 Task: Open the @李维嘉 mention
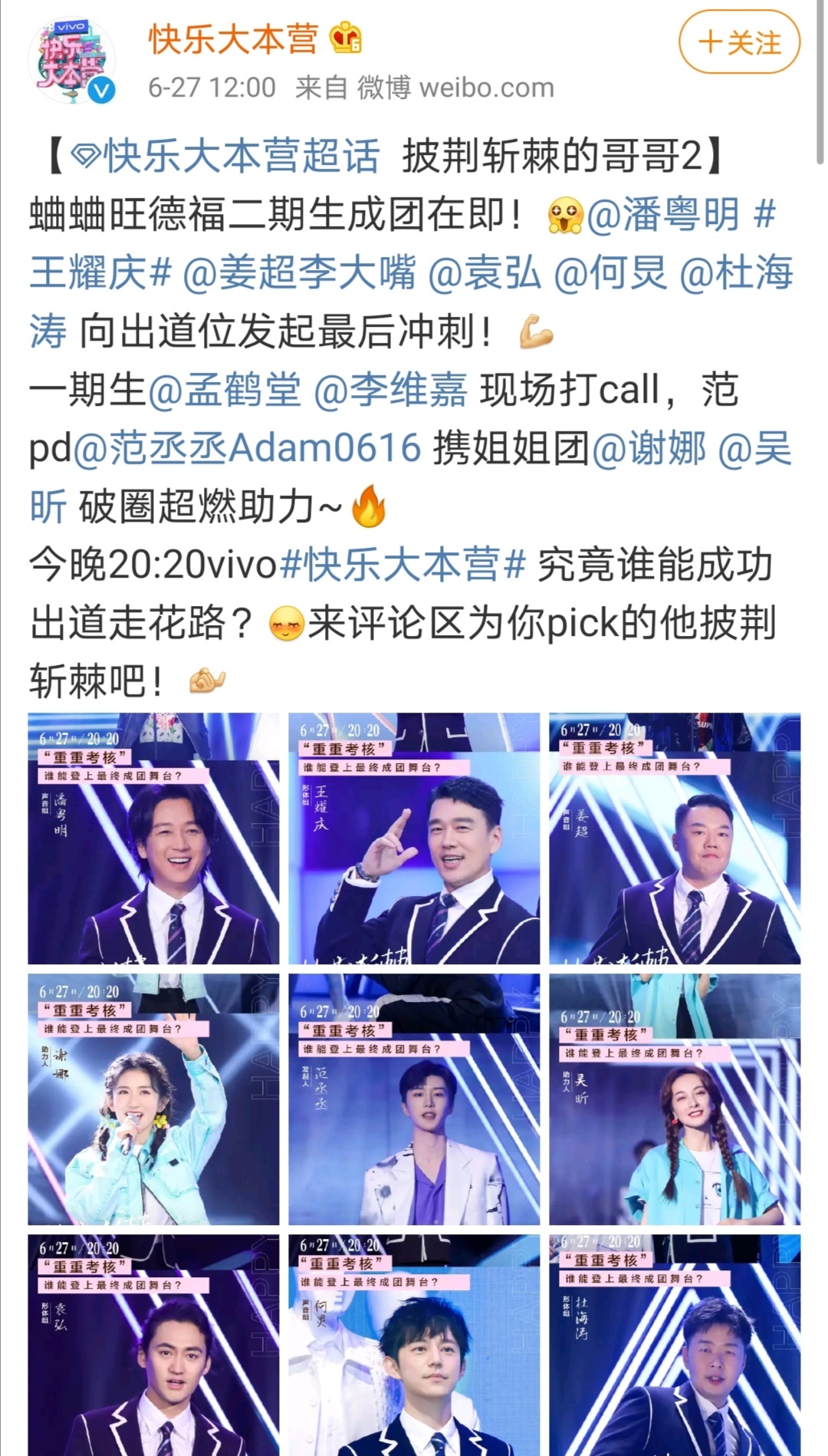390,390
